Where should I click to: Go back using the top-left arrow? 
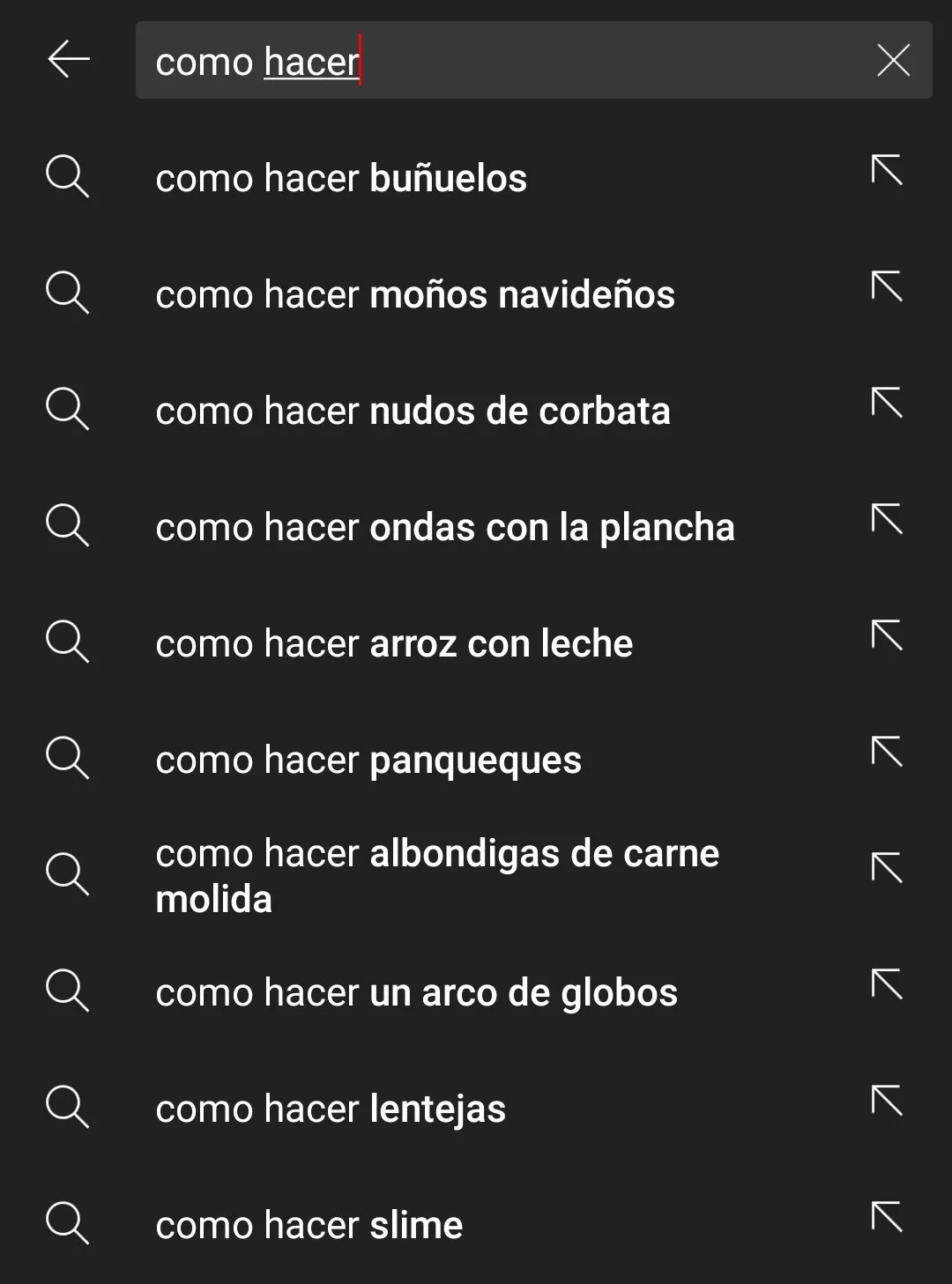[x=69, y=60]
